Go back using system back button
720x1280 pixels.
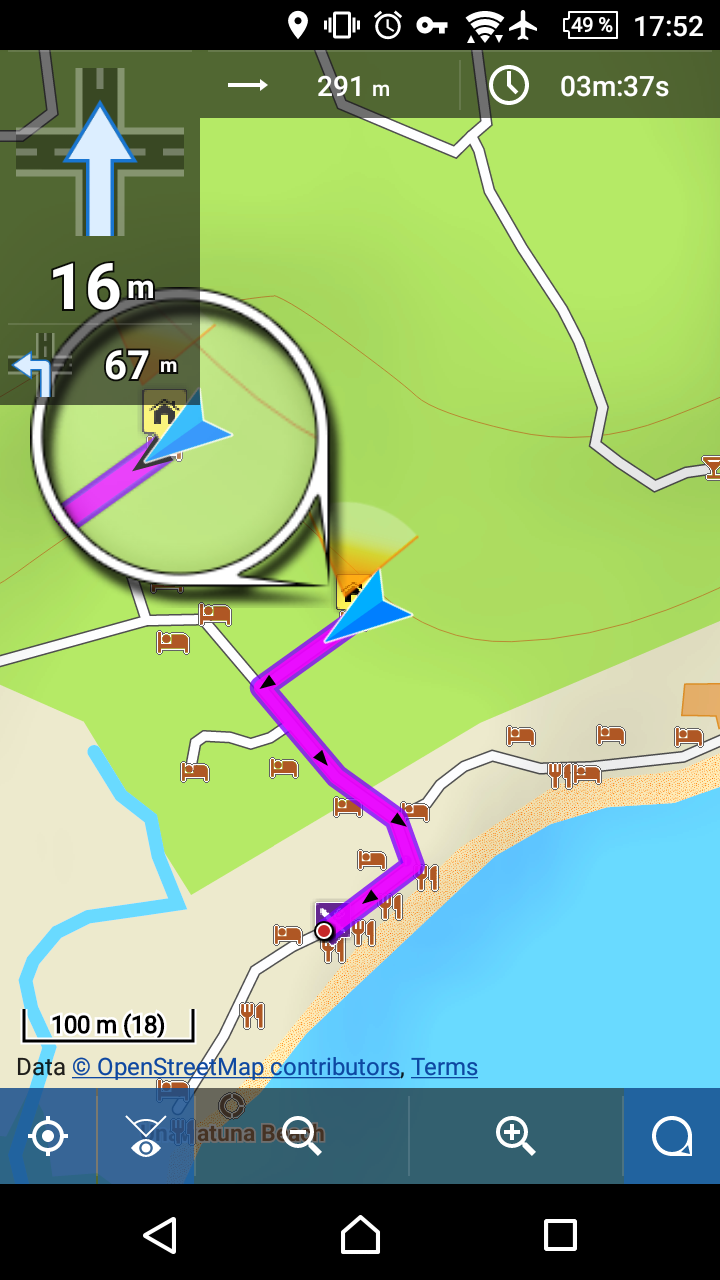[160, 1235]
